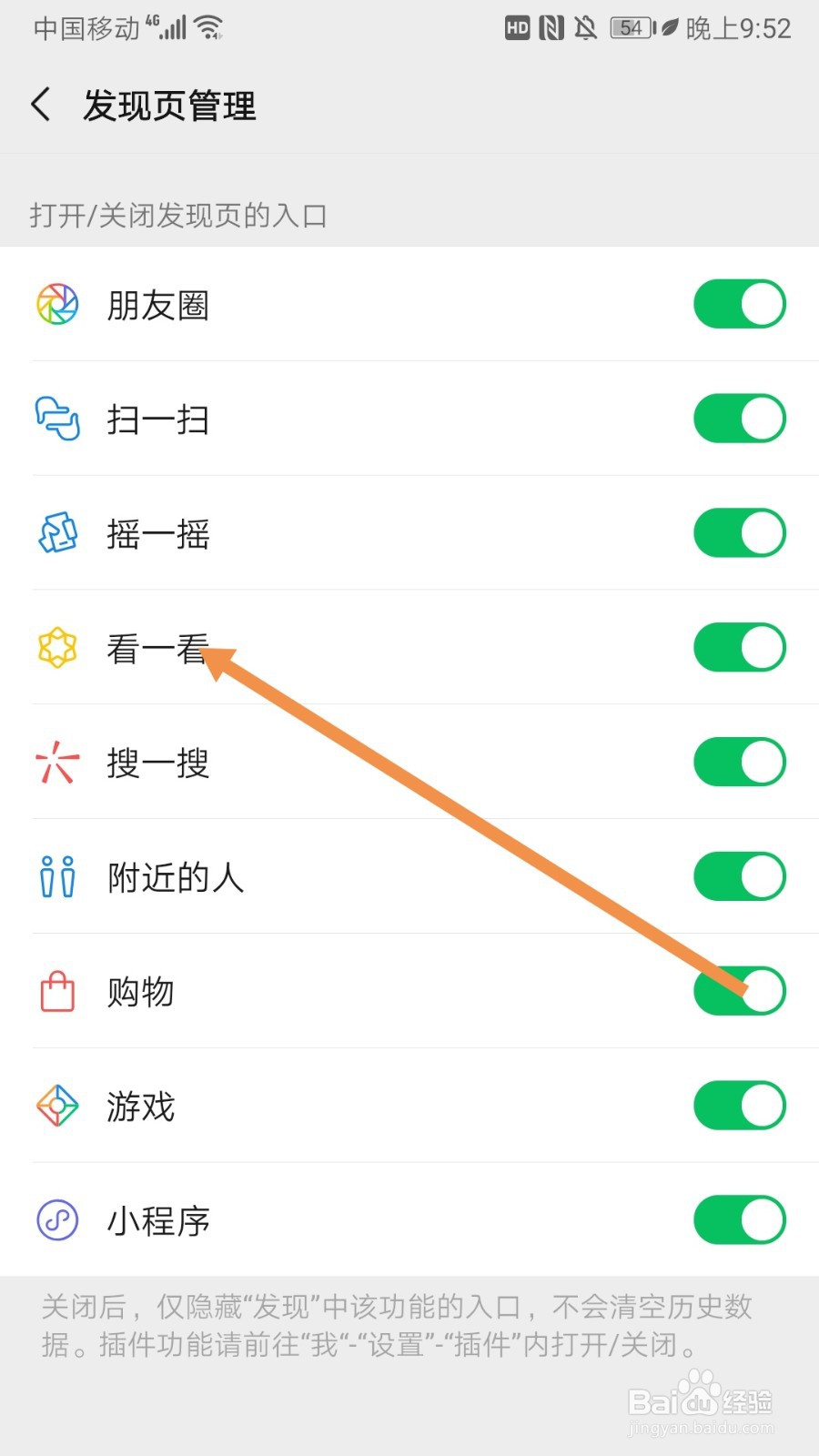The height and width of the screenshot is (1456, 819).
Task: Select the 朋友圈 camera icon
Action: tap(57, 304)
